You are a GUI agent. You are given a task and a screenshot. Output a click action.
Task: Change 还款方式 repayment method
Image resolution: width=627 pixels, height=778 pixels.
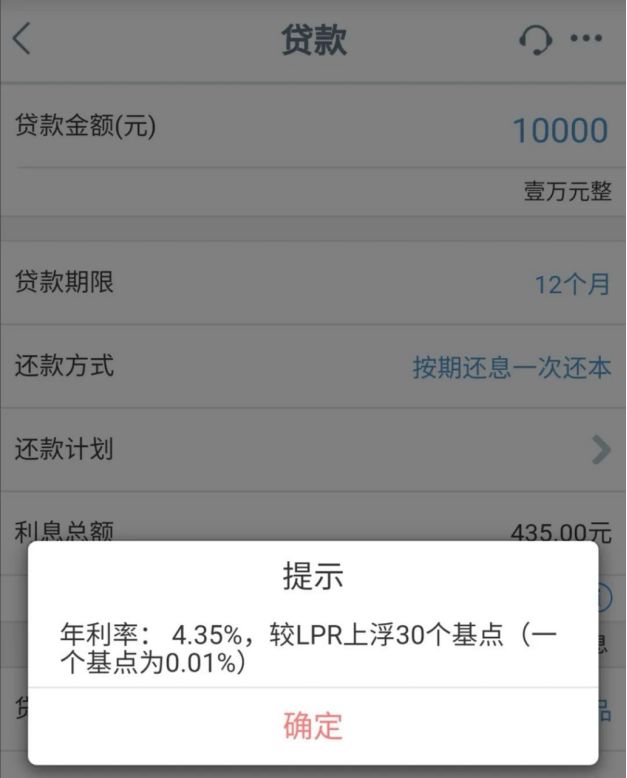pyautogui.click(x=511, y=367)
